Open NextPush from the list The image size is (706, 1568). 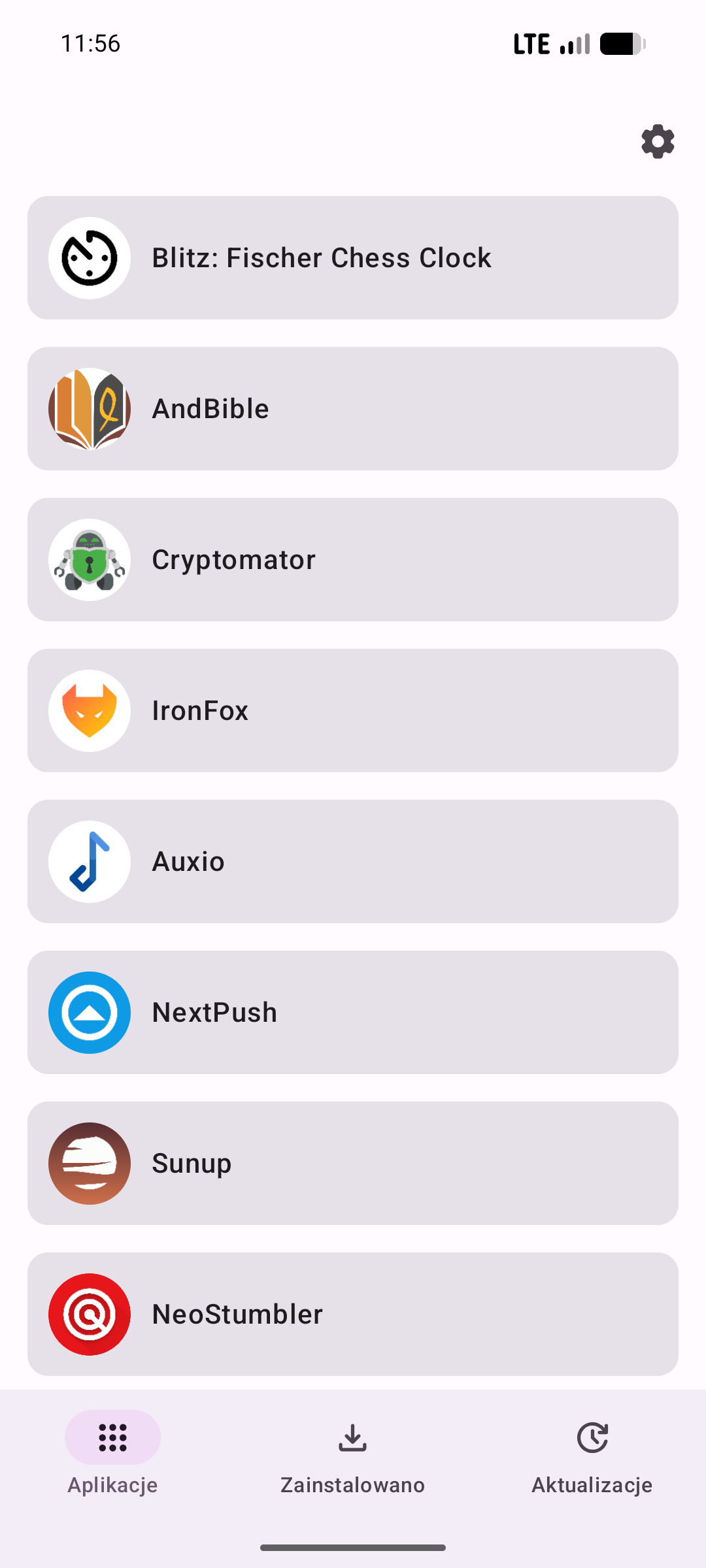tap(353, 1013)
